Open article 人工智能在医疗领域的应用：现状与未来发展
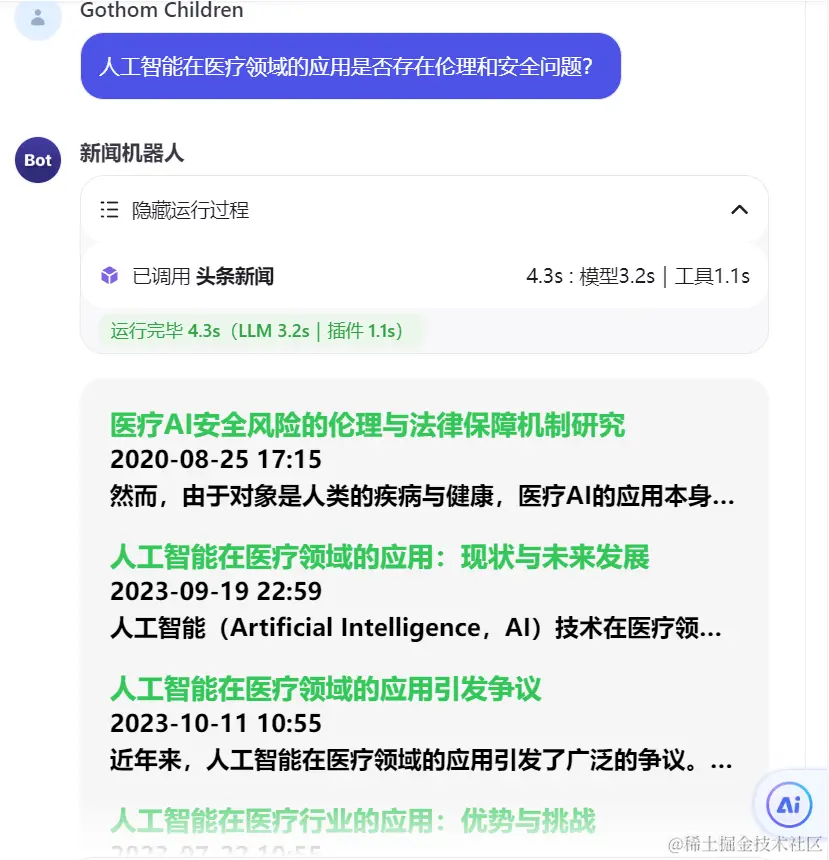 pyautogui.click(x=379, y=557)
